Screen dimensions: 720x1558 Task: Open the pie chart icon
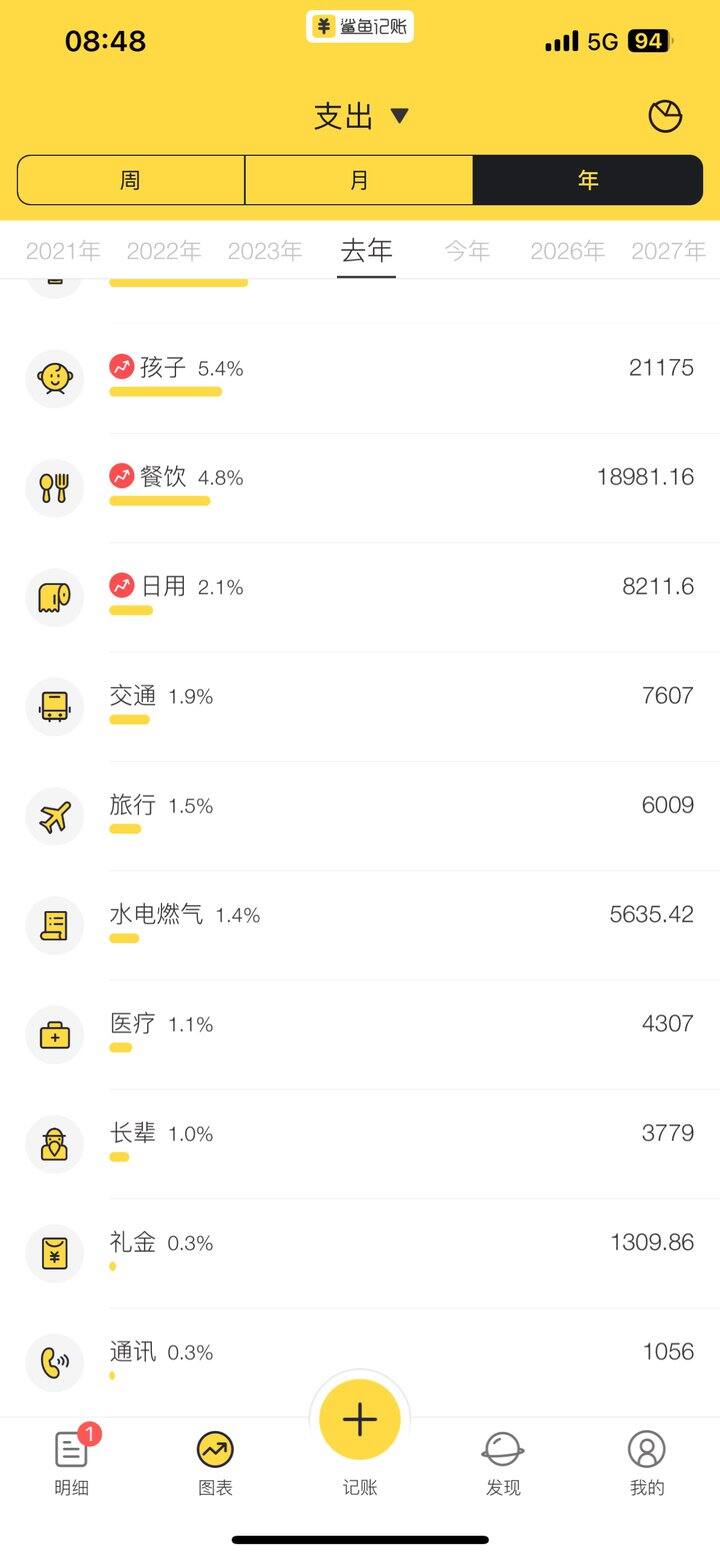tap(665, 116)
